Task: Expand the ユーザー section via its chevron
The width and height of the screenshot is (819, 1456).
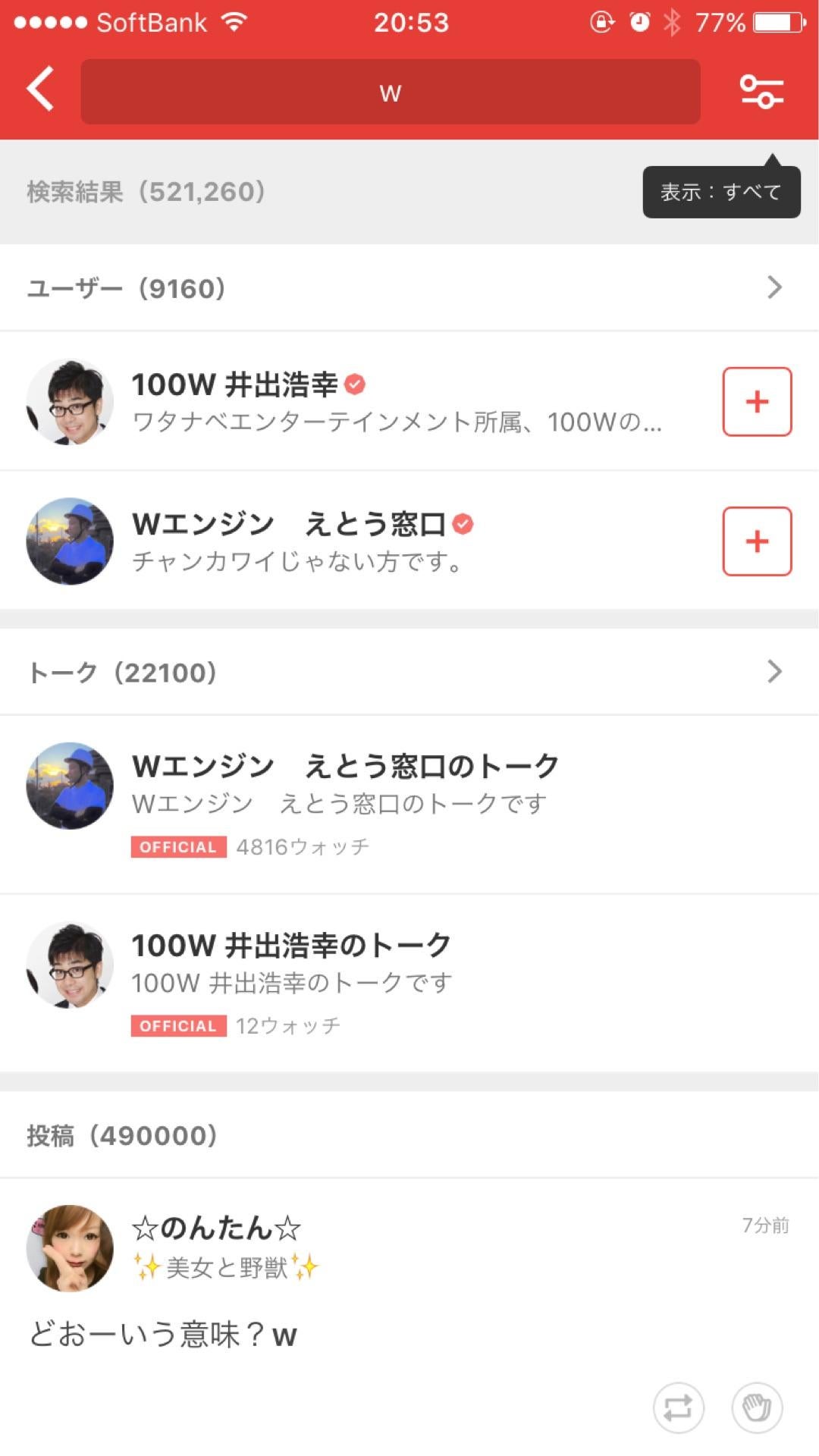Action: coord(774,287)
